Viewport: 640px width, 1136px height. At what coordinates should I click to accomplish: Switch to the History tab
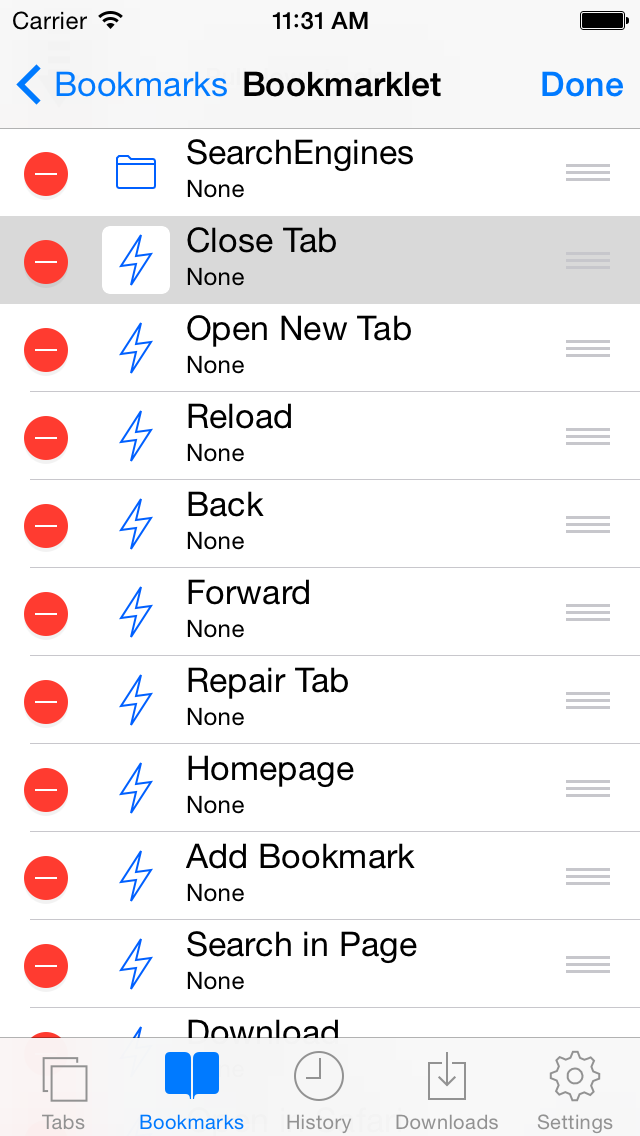click(319, 1088)
